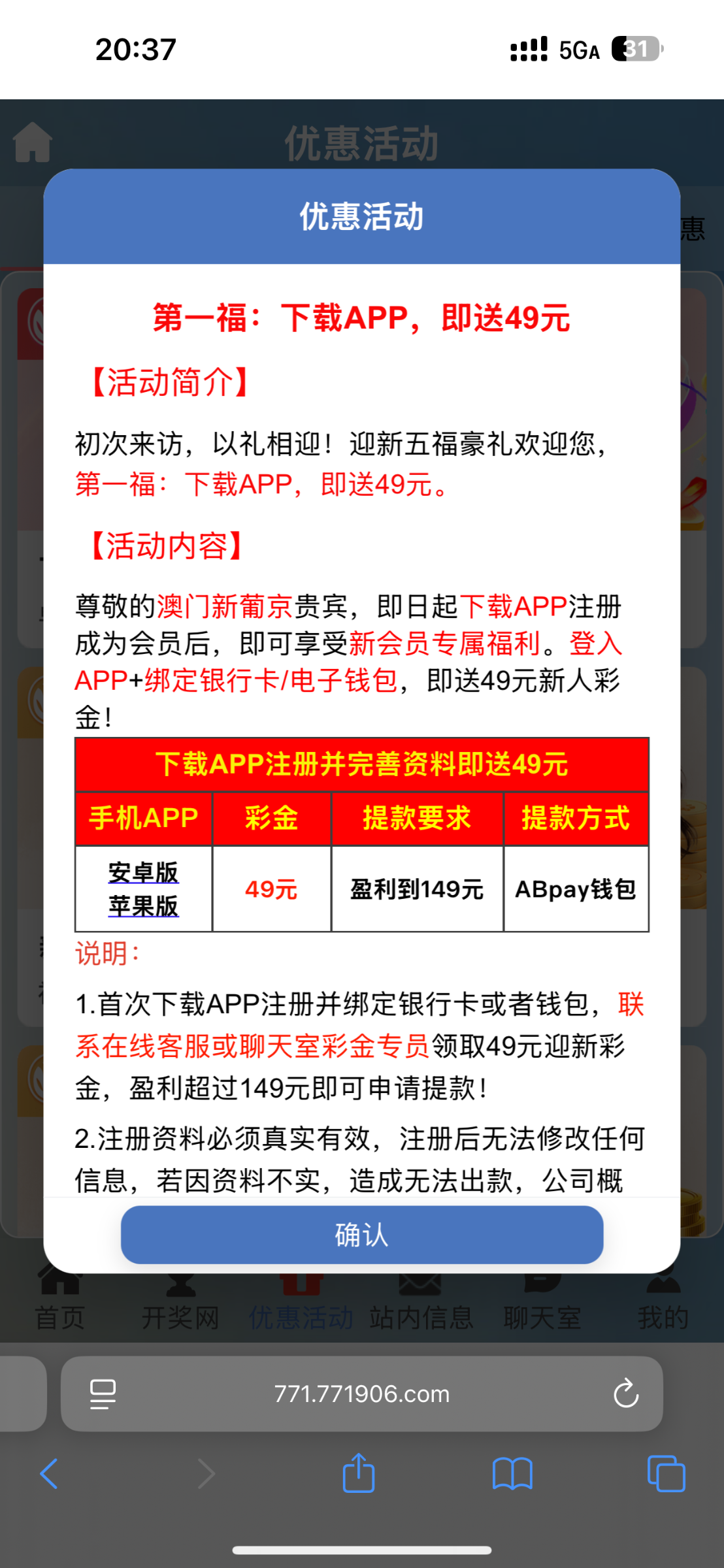Open the page settings menu in address bar
This screenshot has height=1568, width=724.
(103, 1394)
